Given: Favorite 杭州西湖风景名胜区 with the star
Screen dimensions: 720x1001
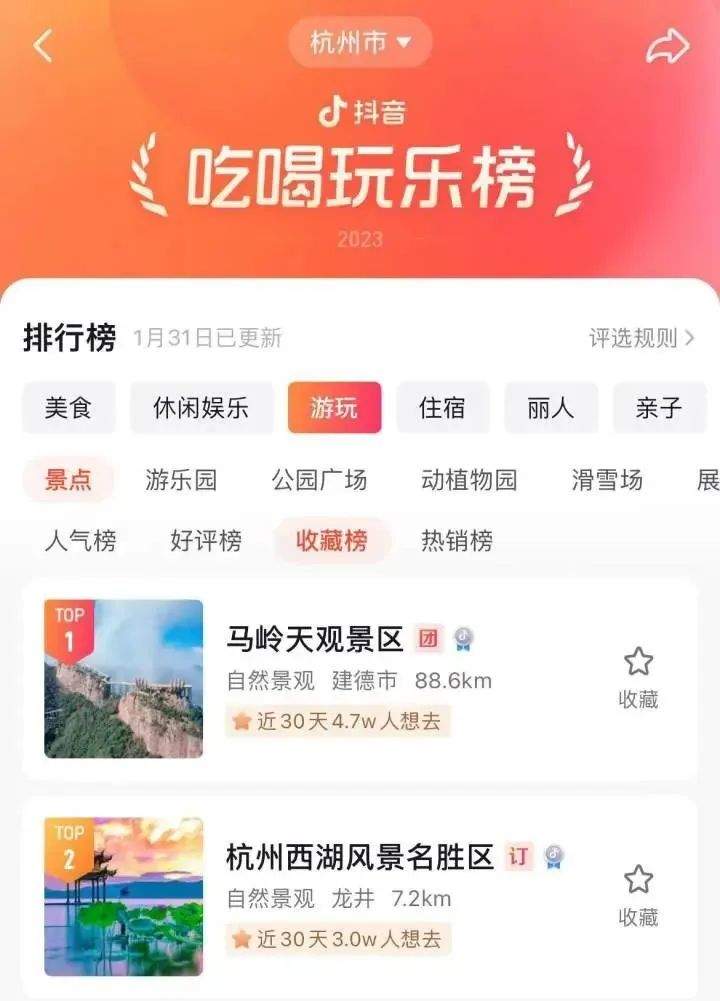Looking at the screenshot, I should pos(638,881).
